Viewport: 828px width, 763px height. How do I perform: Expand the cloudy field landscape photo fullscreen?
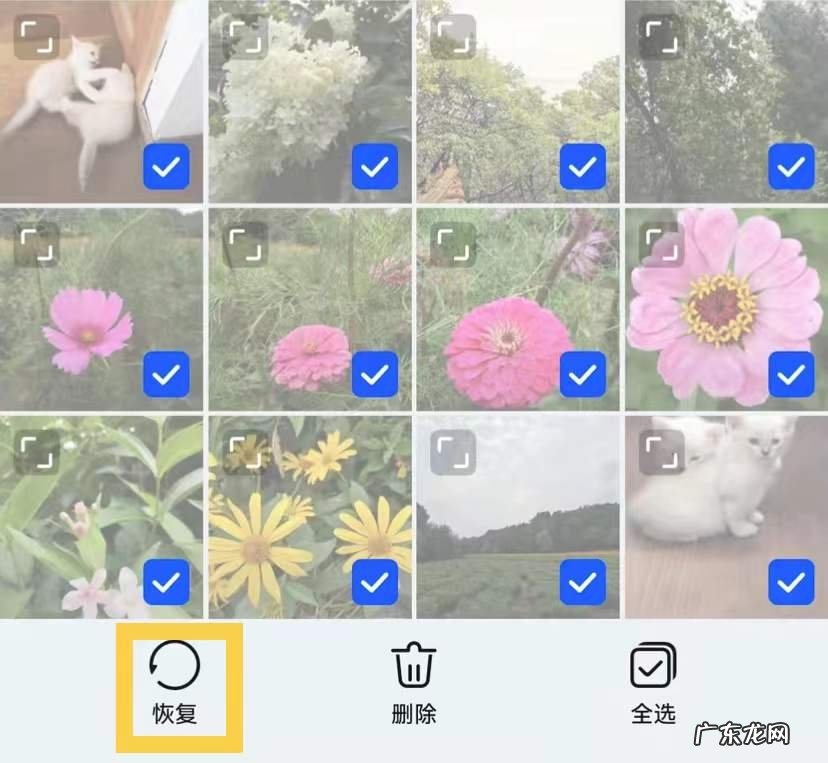point(453,453)
